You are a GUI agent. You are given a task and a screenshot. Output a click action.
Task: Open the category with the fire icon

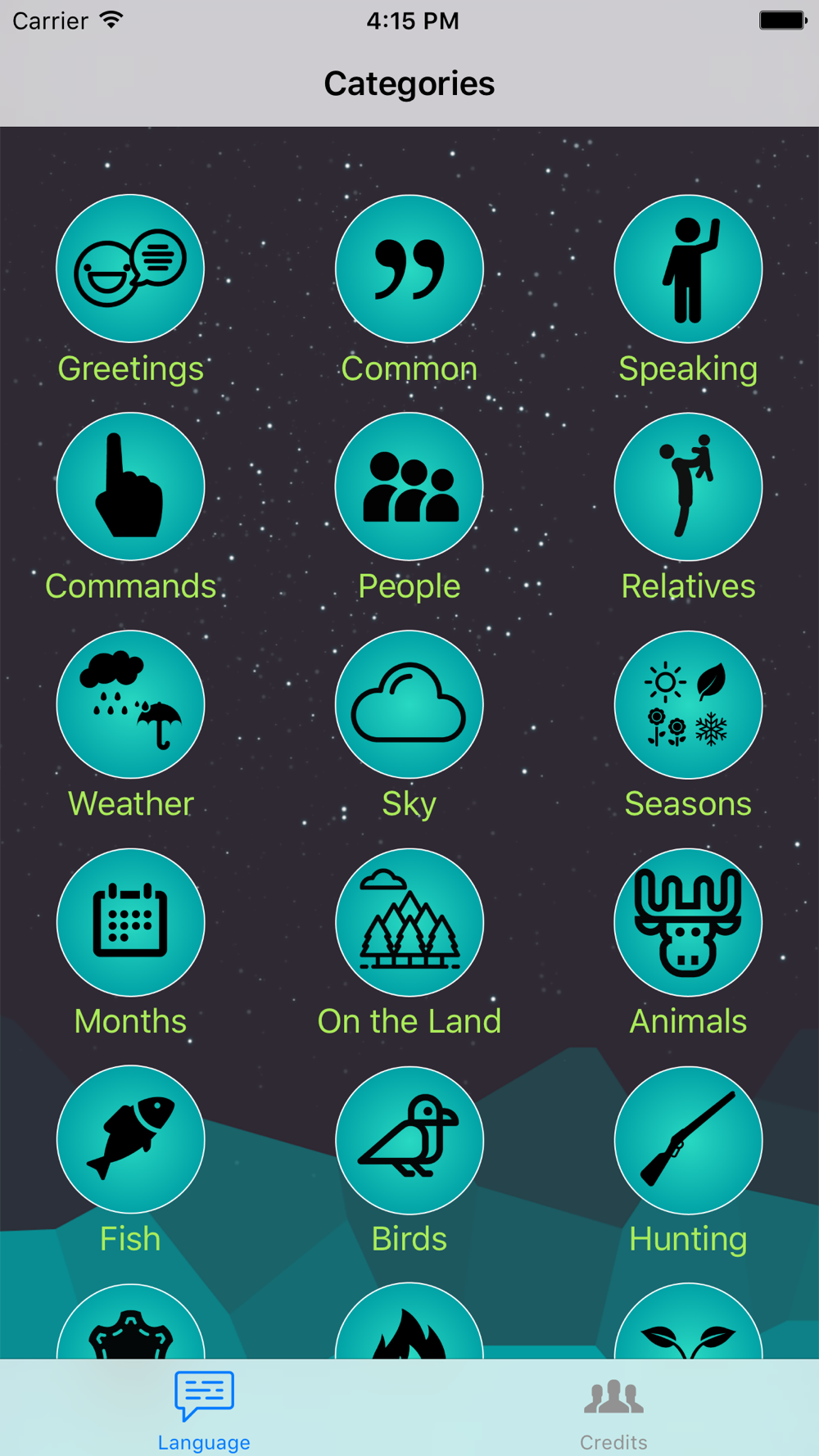tap(409, 1322)
